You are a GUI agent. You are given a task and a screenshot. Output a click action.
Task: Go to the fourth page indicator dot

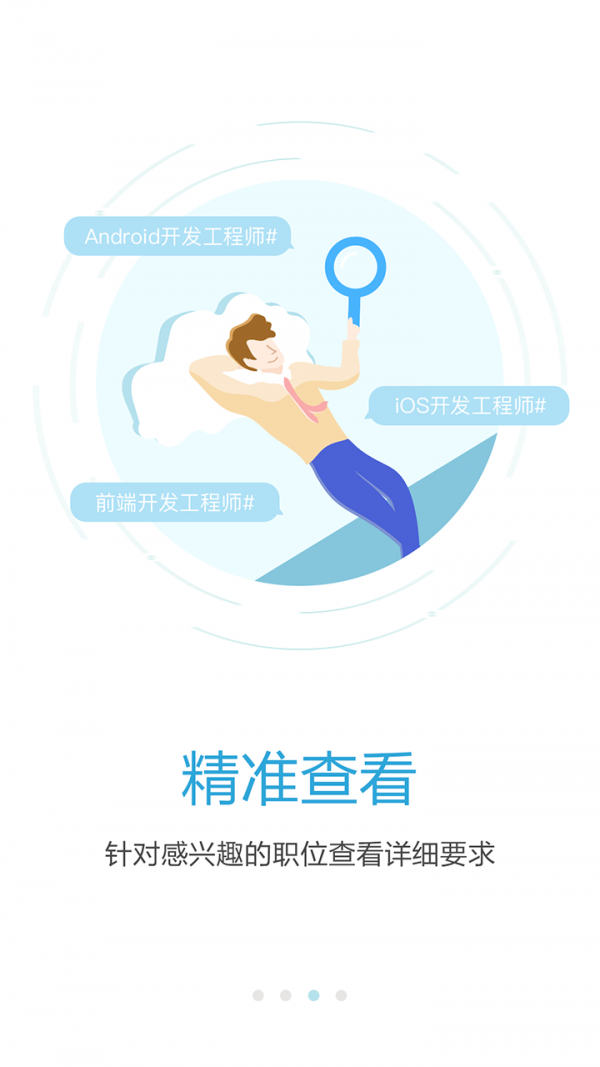pyautogui.click(x=341, y=995)
